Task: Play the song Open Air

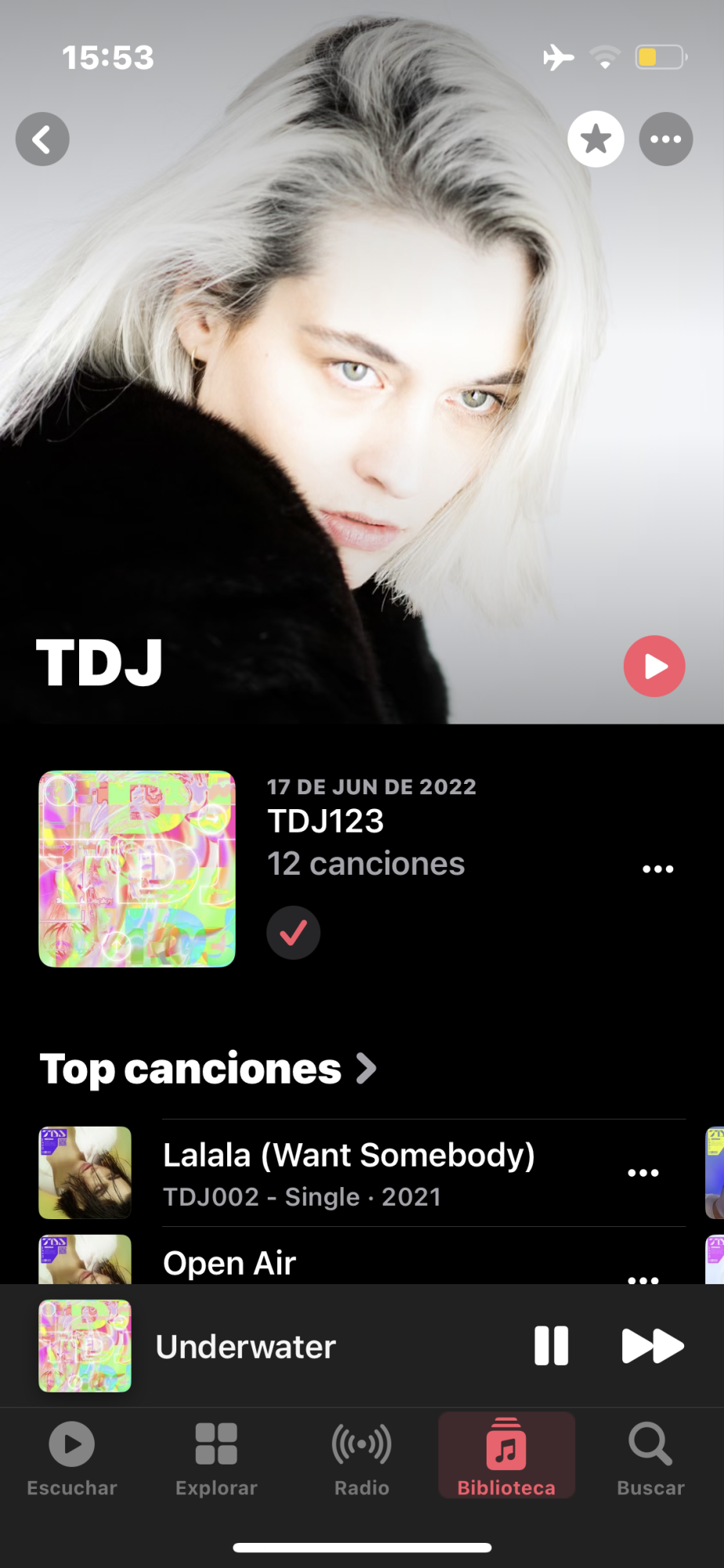Action: (x=230, y=1263)
